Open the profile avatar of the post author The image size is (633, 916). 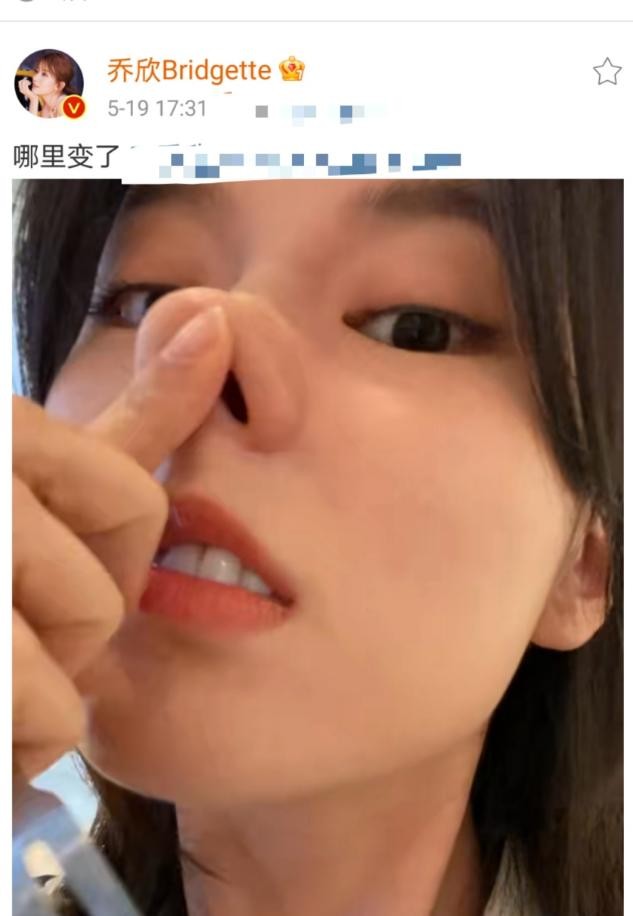(48, 84)
